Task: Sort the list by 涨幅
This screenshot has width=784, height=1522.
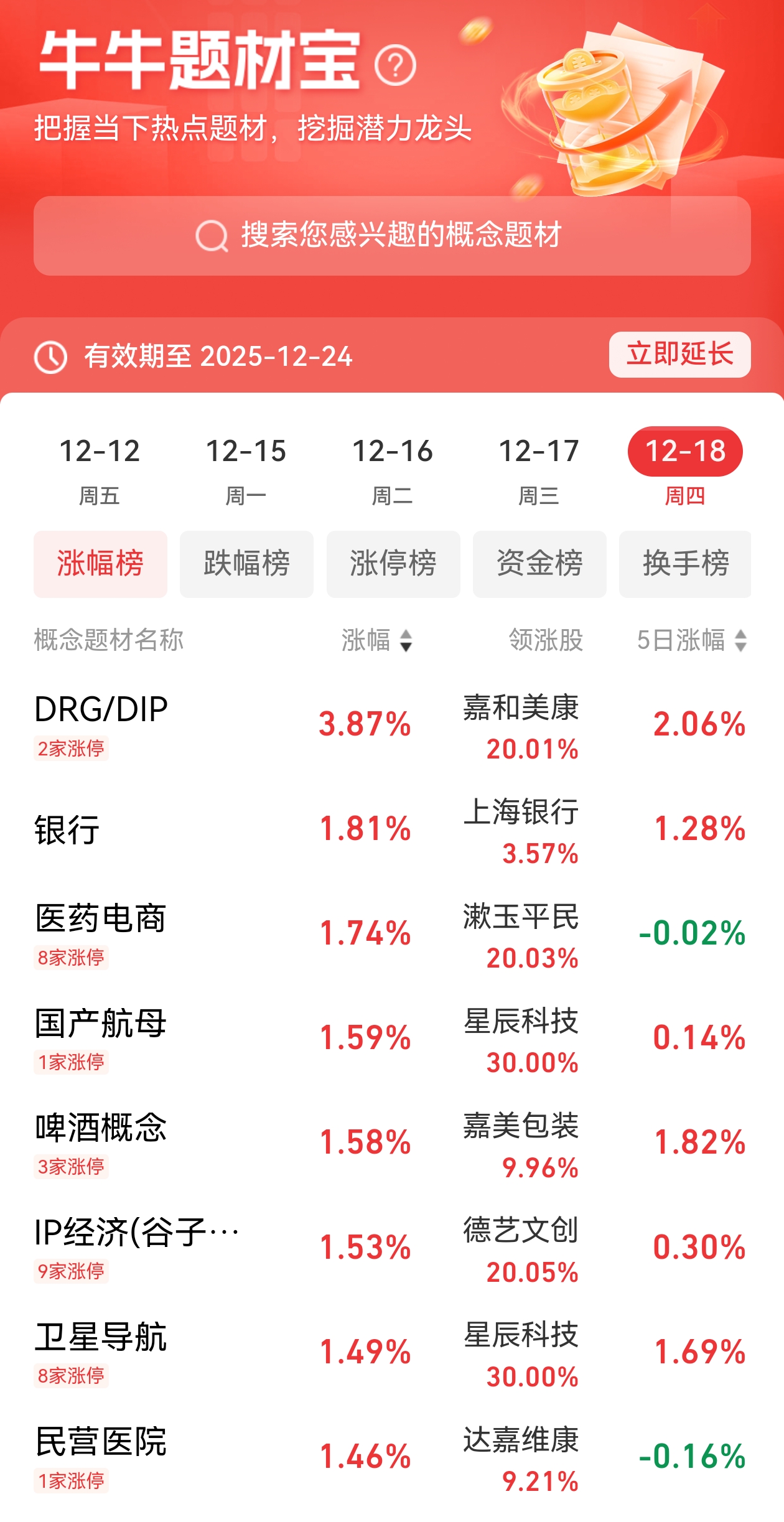Action: [x=376, y=640]
